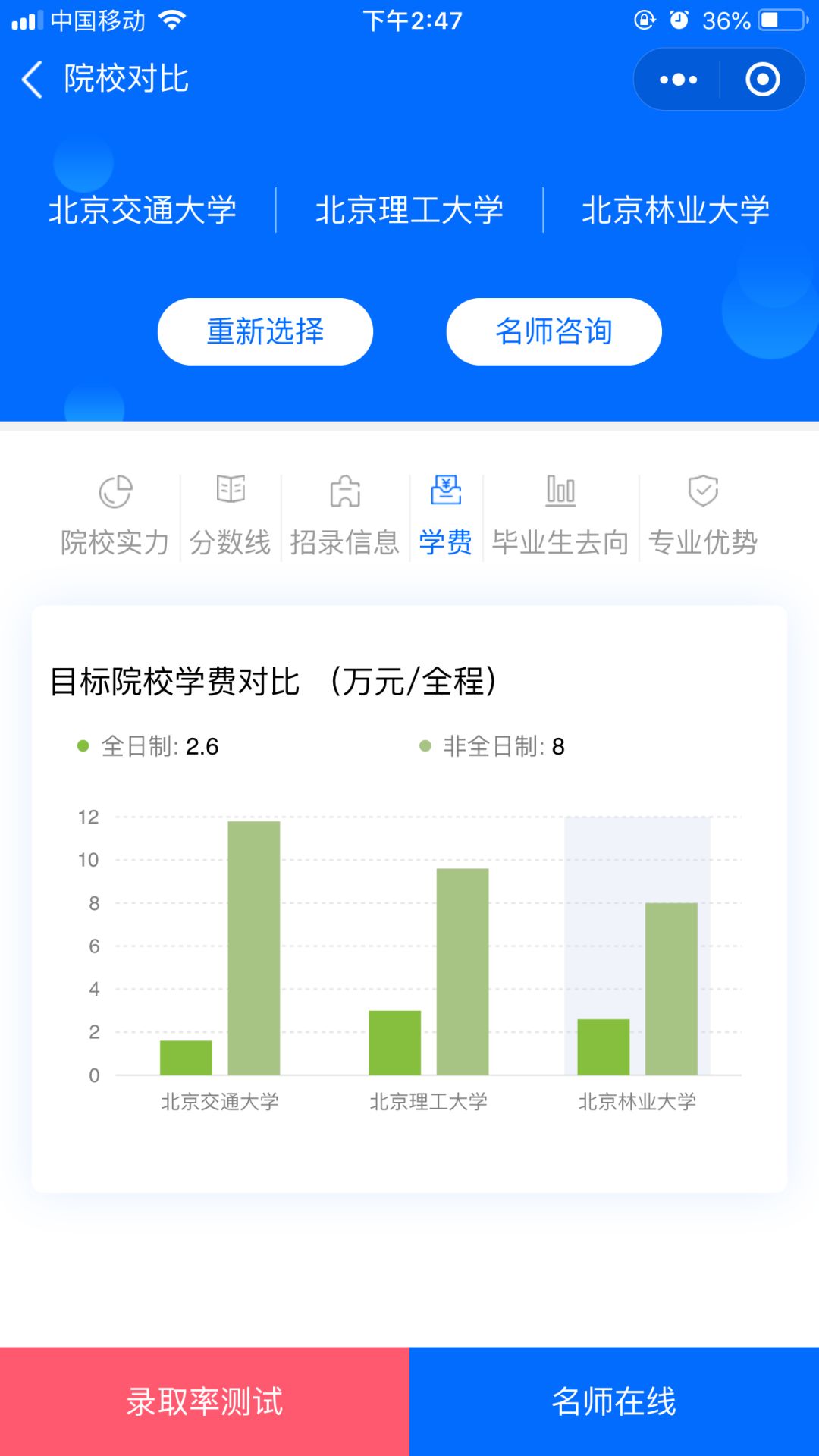Start 录取率测试 admission test
Image resolution: width=819 pixels, height=1456 pixels.
(205, 1401)
